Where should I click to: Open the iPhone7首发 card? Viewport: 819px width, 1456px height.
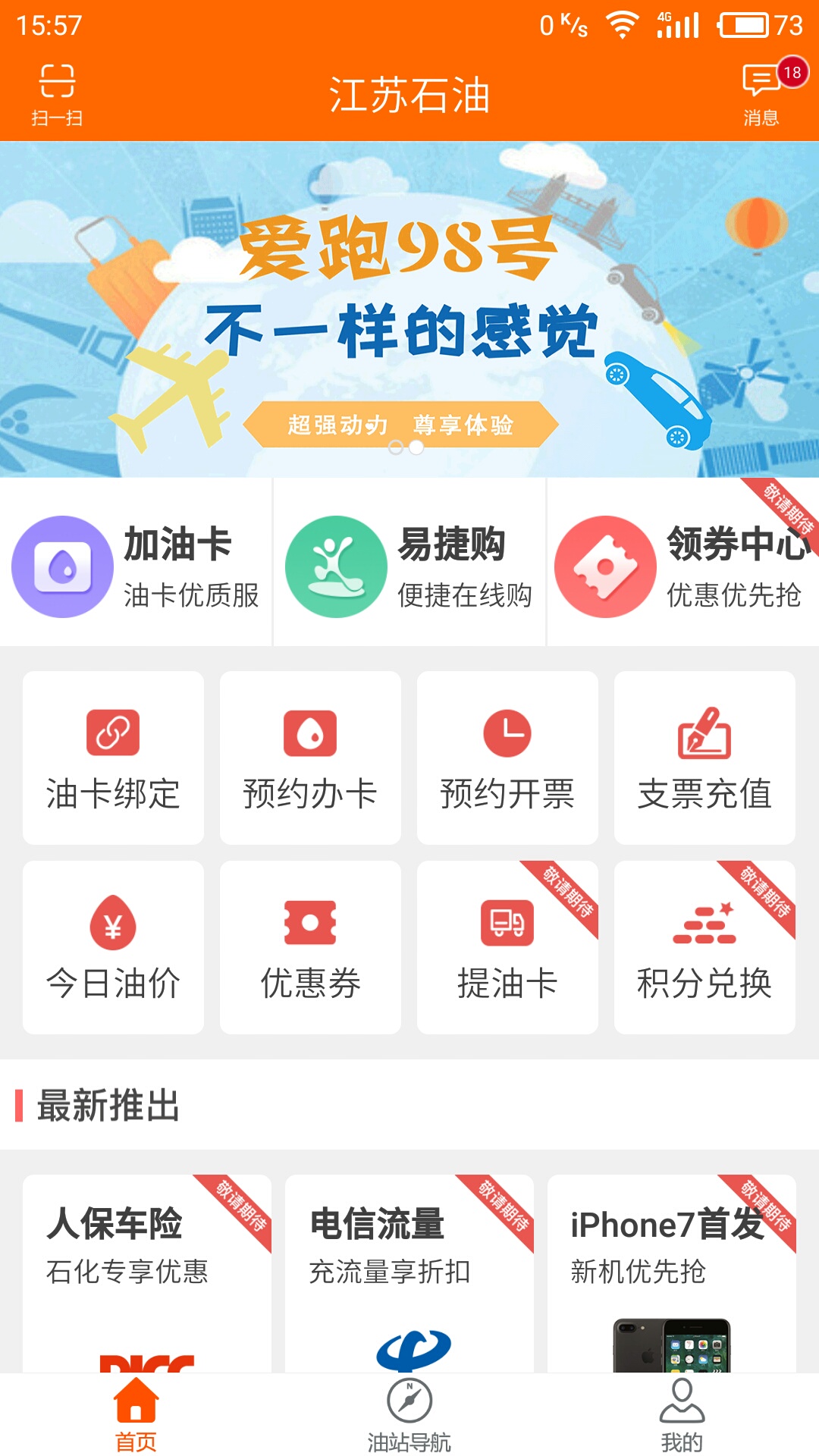click(x=672, y=1272)
